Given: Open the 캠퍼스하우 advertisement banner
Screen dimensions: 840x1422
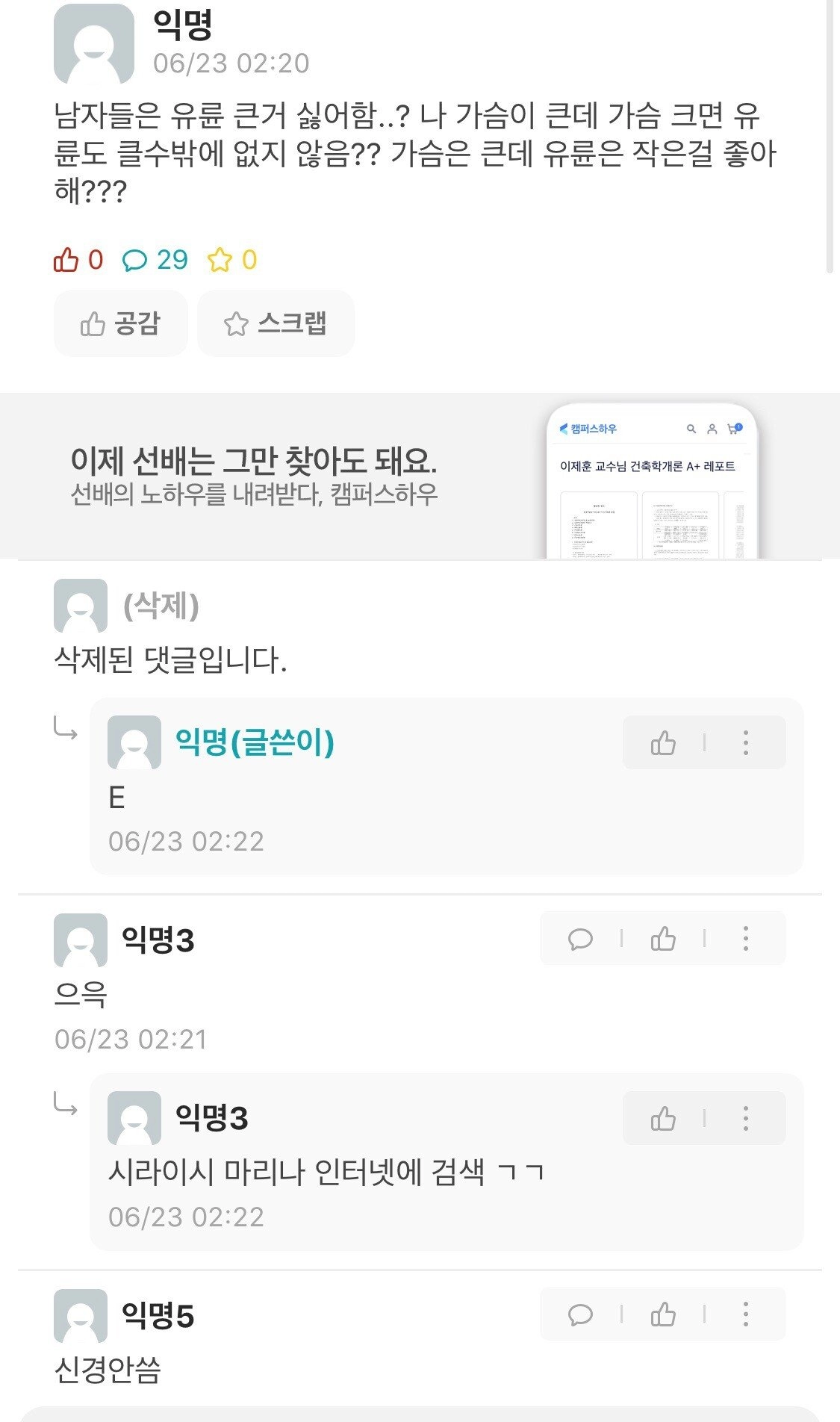Looking at the screenshot, I should point(418,478).
